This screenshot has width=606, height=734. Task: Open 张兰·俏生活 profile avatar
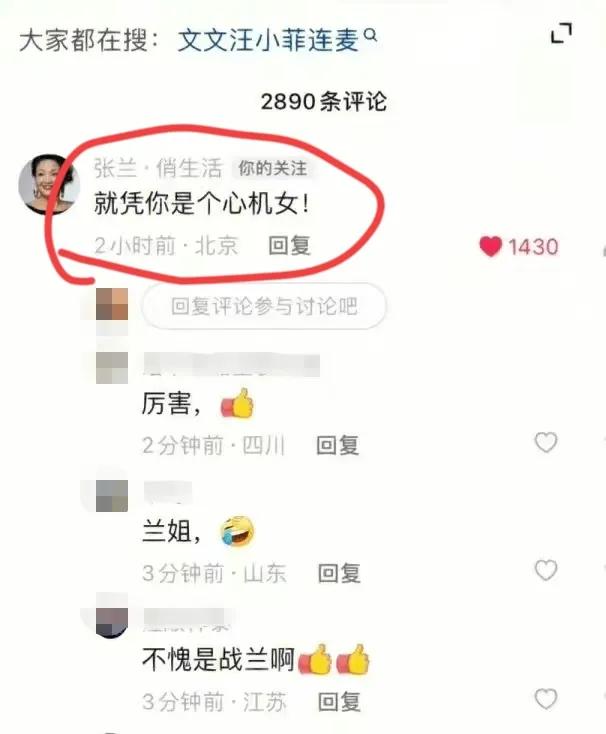point(46,184)
